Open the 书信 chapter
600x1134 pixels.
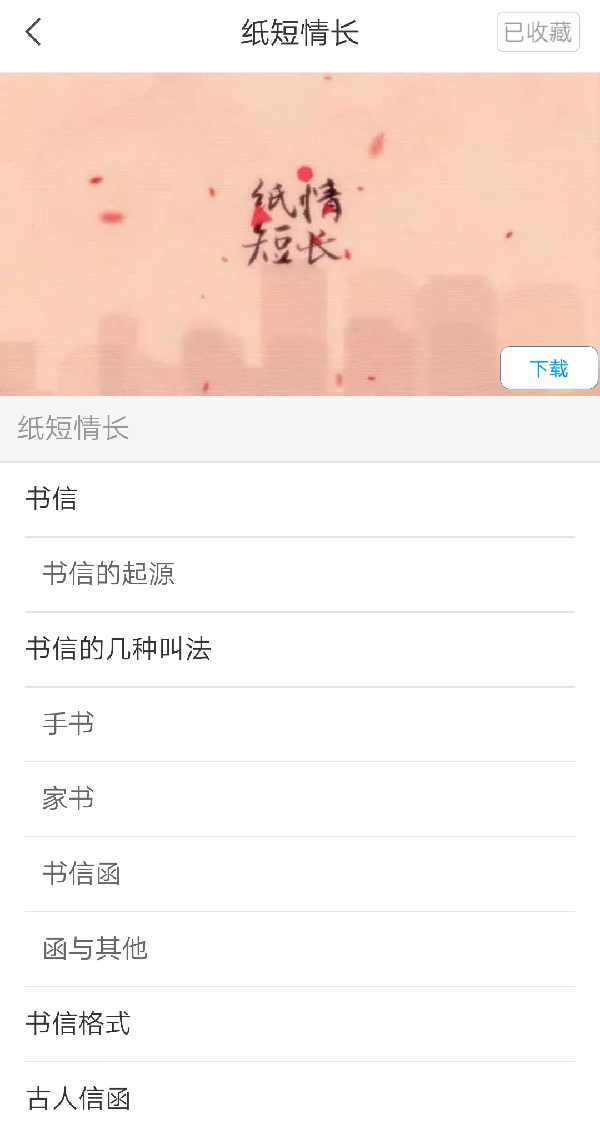(51, 499)
